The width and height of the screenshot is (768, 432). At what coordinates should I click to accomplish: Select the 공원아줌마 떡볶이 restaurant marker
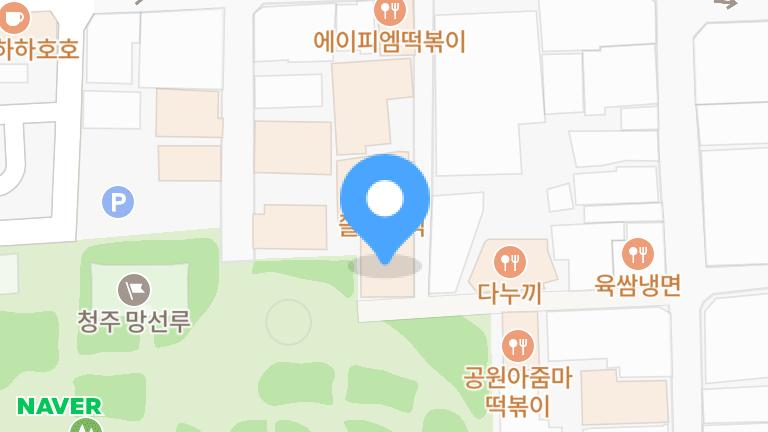(517, 347)
